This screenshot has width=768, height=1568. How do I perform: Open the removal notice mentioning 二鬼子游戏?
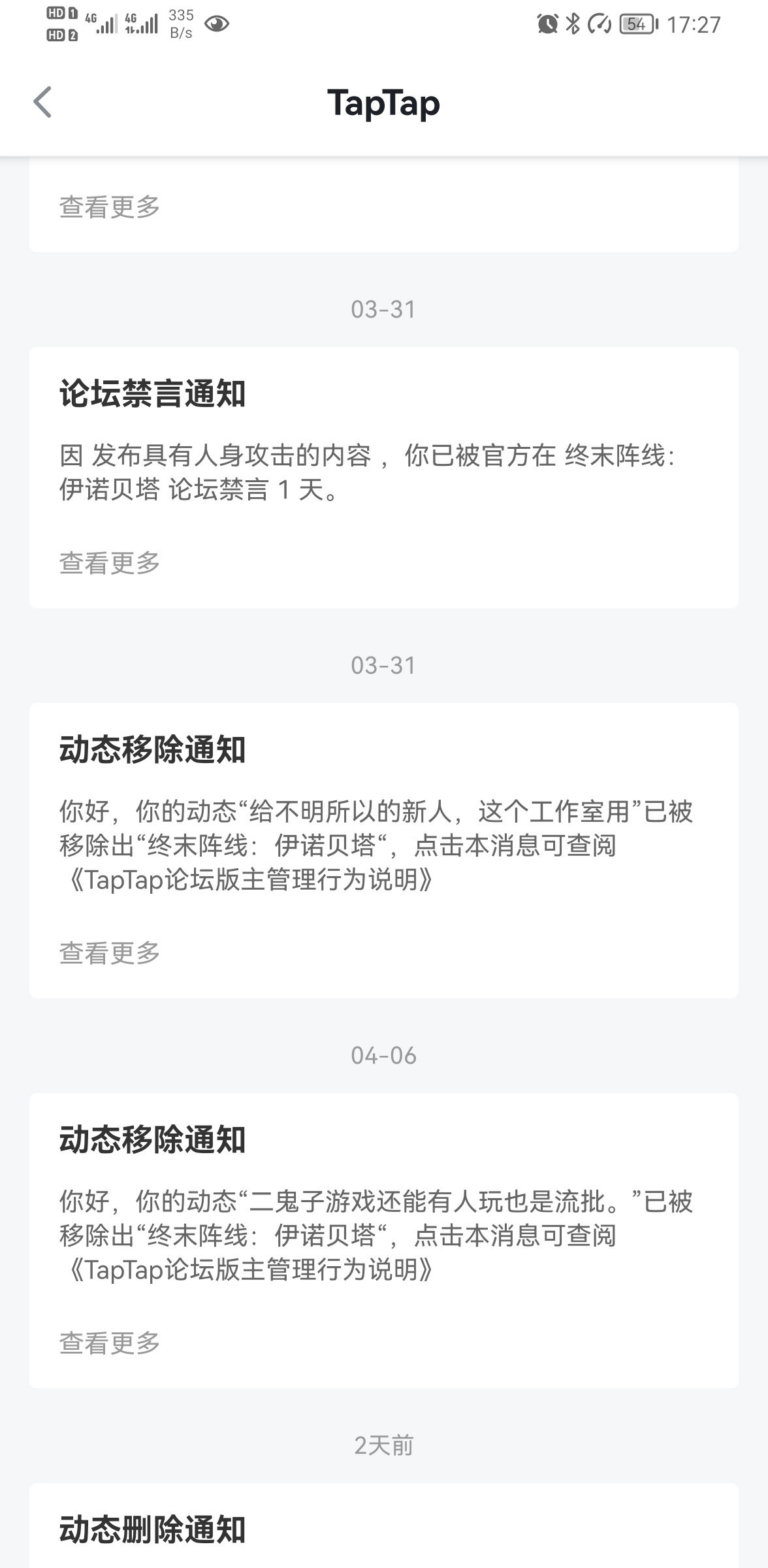click(x=384, y=1241)
